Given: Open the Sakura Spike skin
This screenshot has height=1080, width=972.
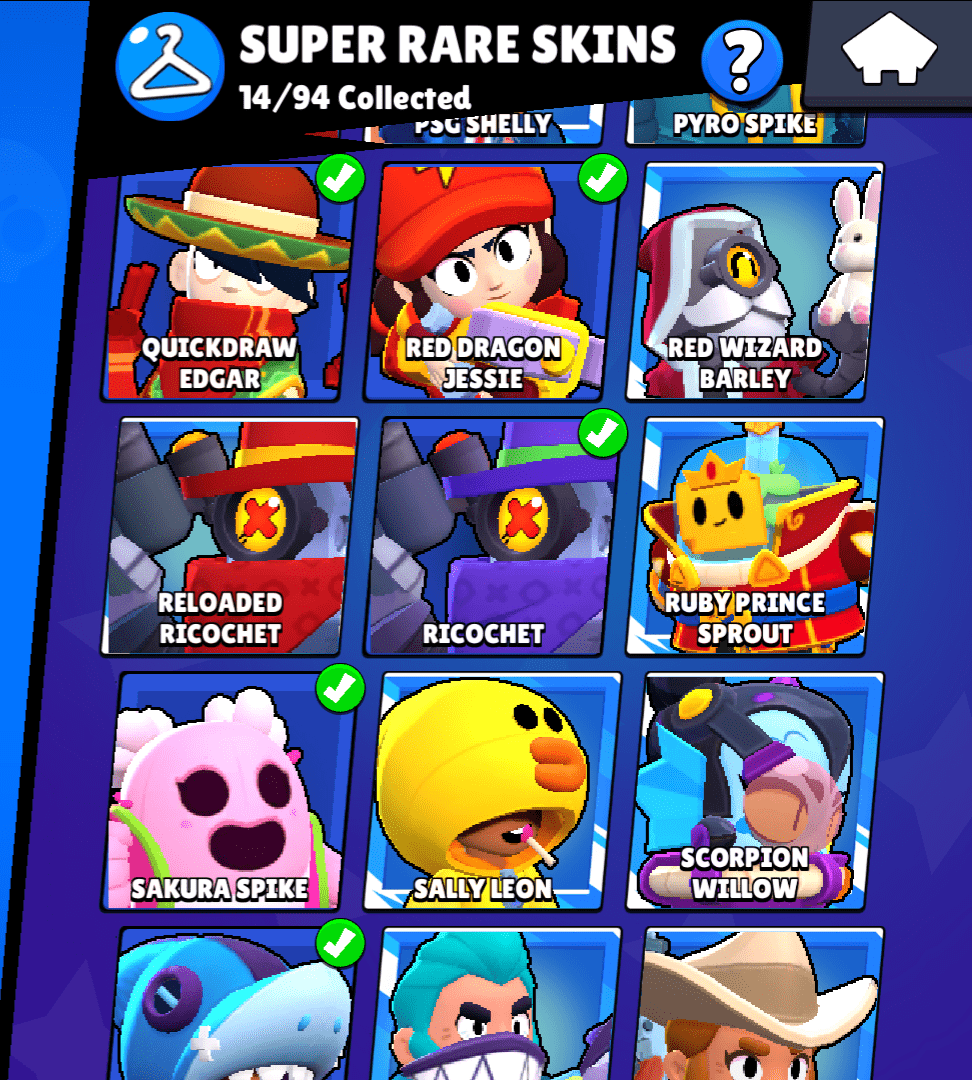Looking at the screenshot, I should (x=228, y=792).
